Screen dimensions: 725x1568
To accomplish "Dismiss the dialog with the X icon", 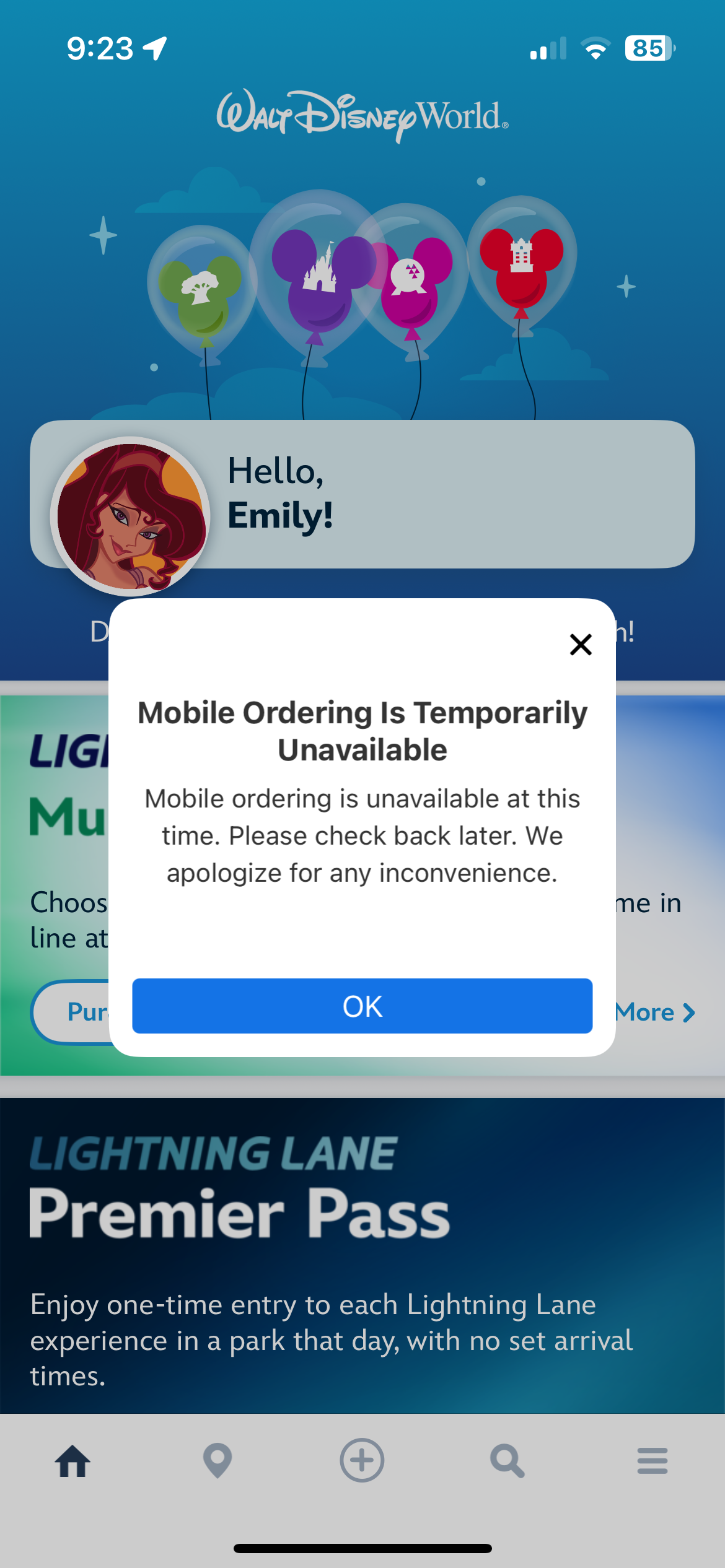I will point(581,645).
